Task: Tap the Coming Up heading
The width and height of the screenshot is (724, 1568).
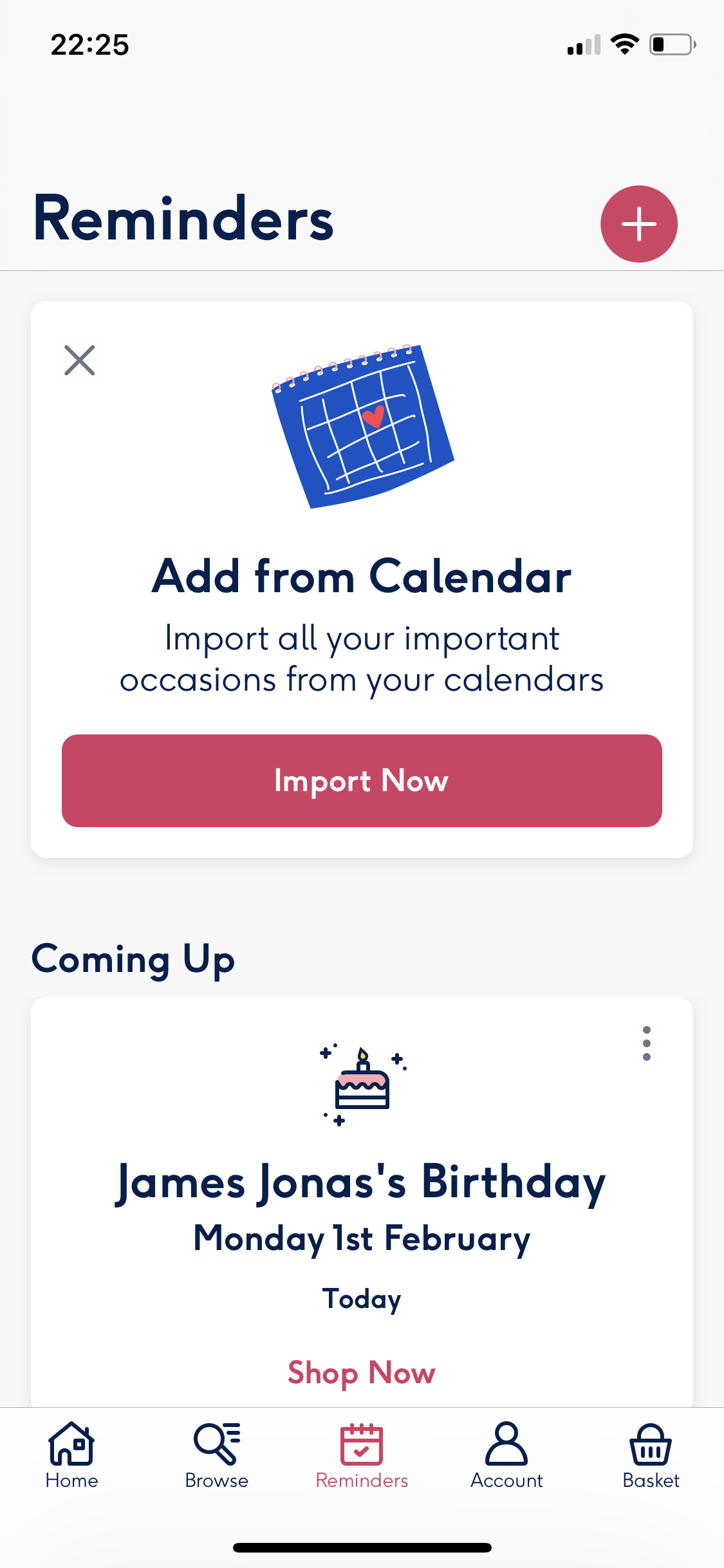Action: tap(133, 959)
